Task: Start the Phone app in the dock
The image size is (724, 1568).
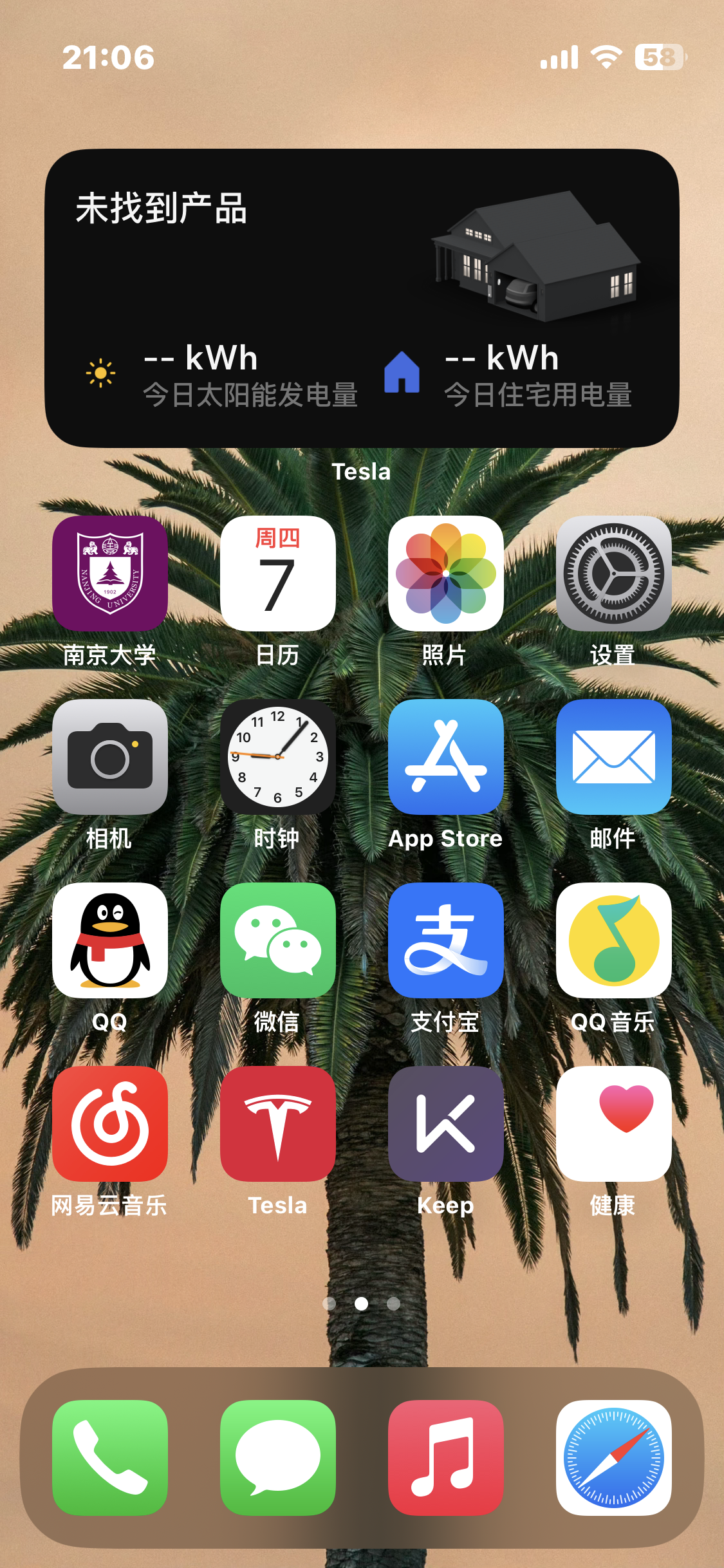Action: pyautogui.click(x=109, y=1458)
